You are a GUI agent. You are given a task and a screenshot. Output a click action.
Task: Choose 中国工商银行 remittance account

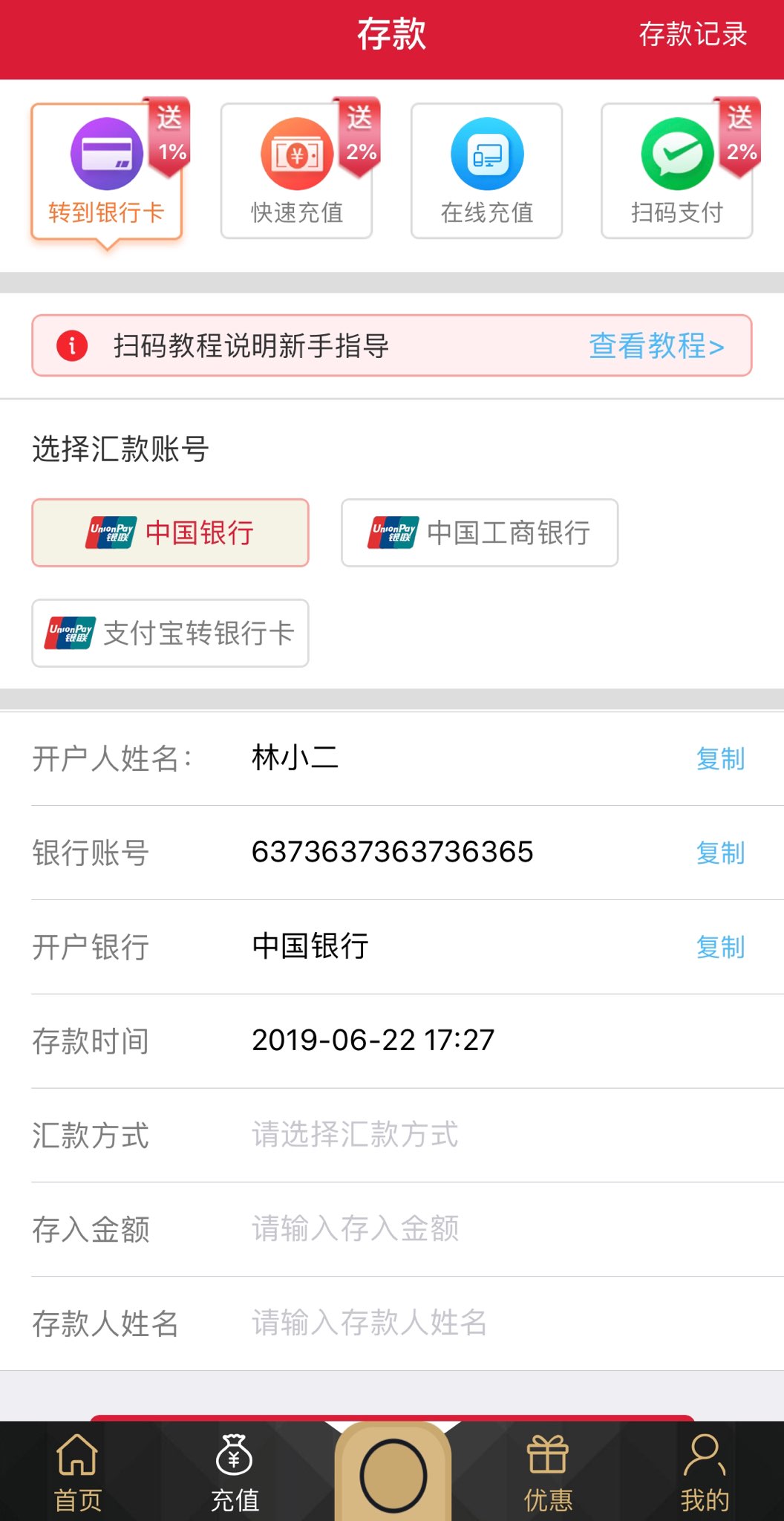pyautogui.click(x=479, y=532)
